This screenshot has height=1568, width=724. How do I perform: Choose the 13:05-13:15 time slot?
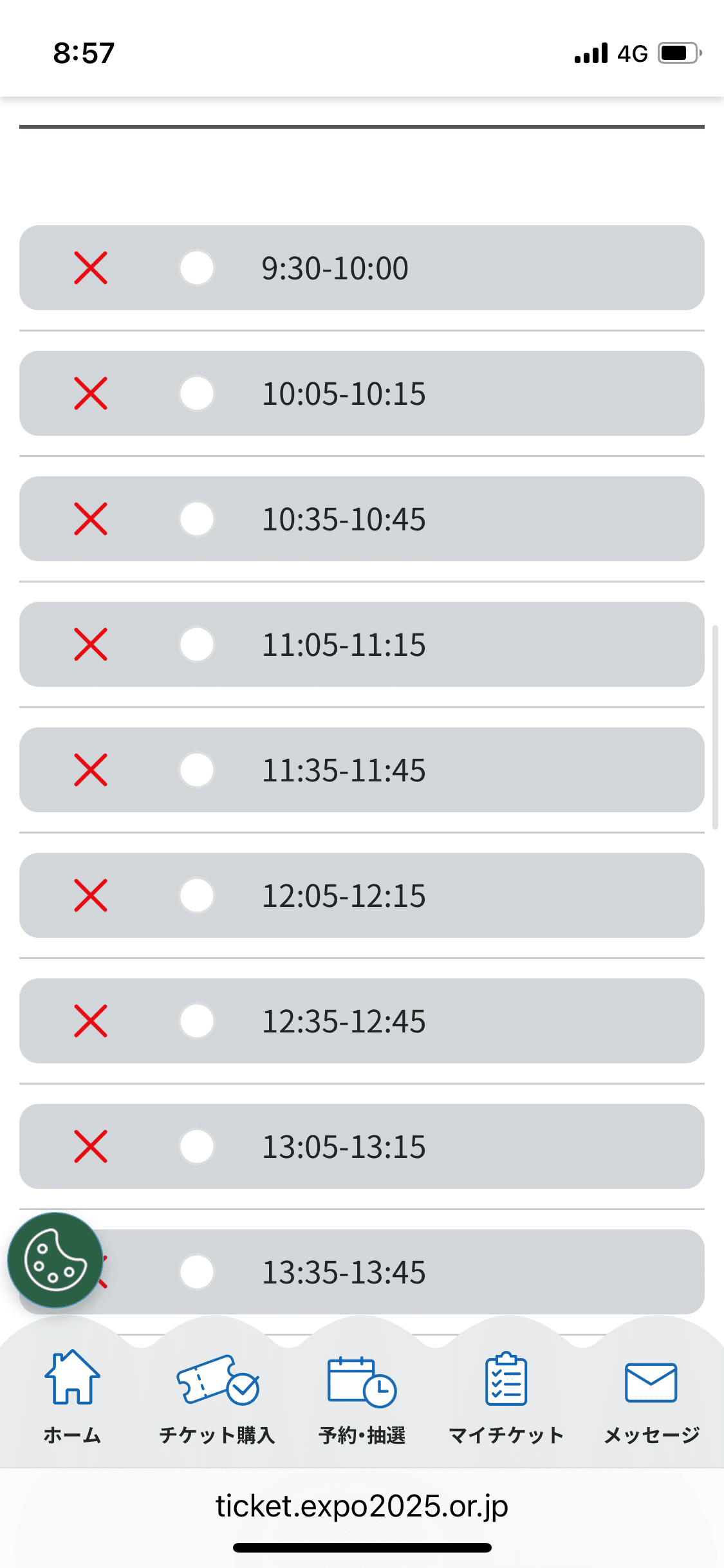[x=197, y=1146]
